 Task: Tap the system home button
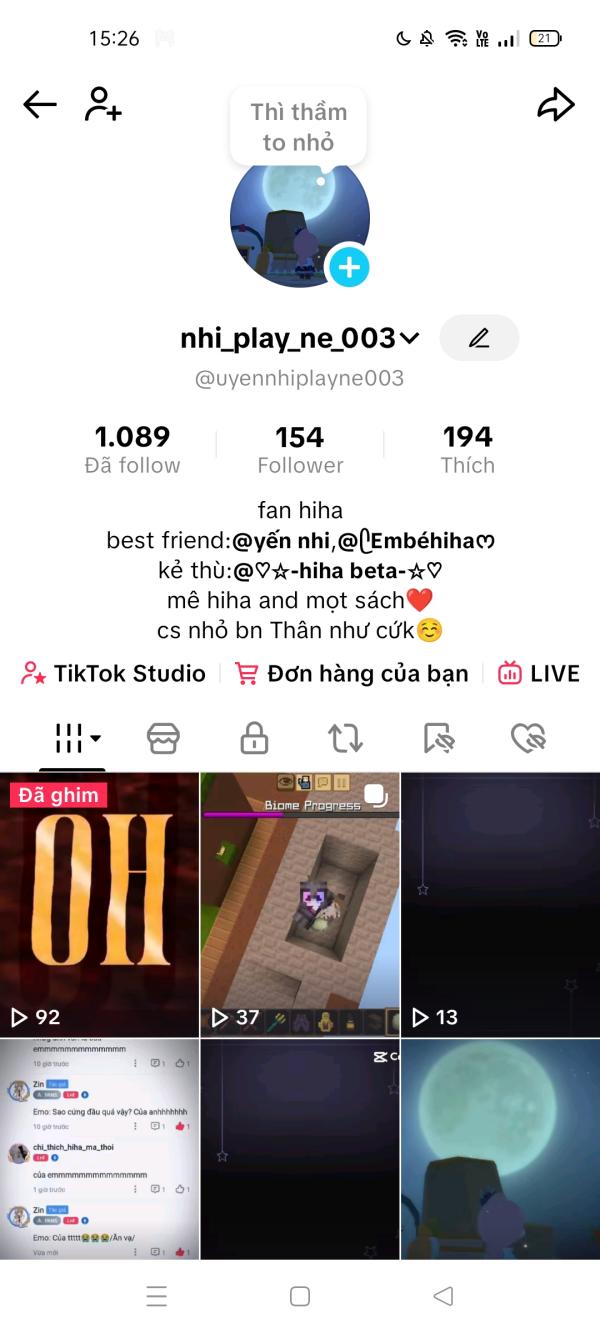300,1296
